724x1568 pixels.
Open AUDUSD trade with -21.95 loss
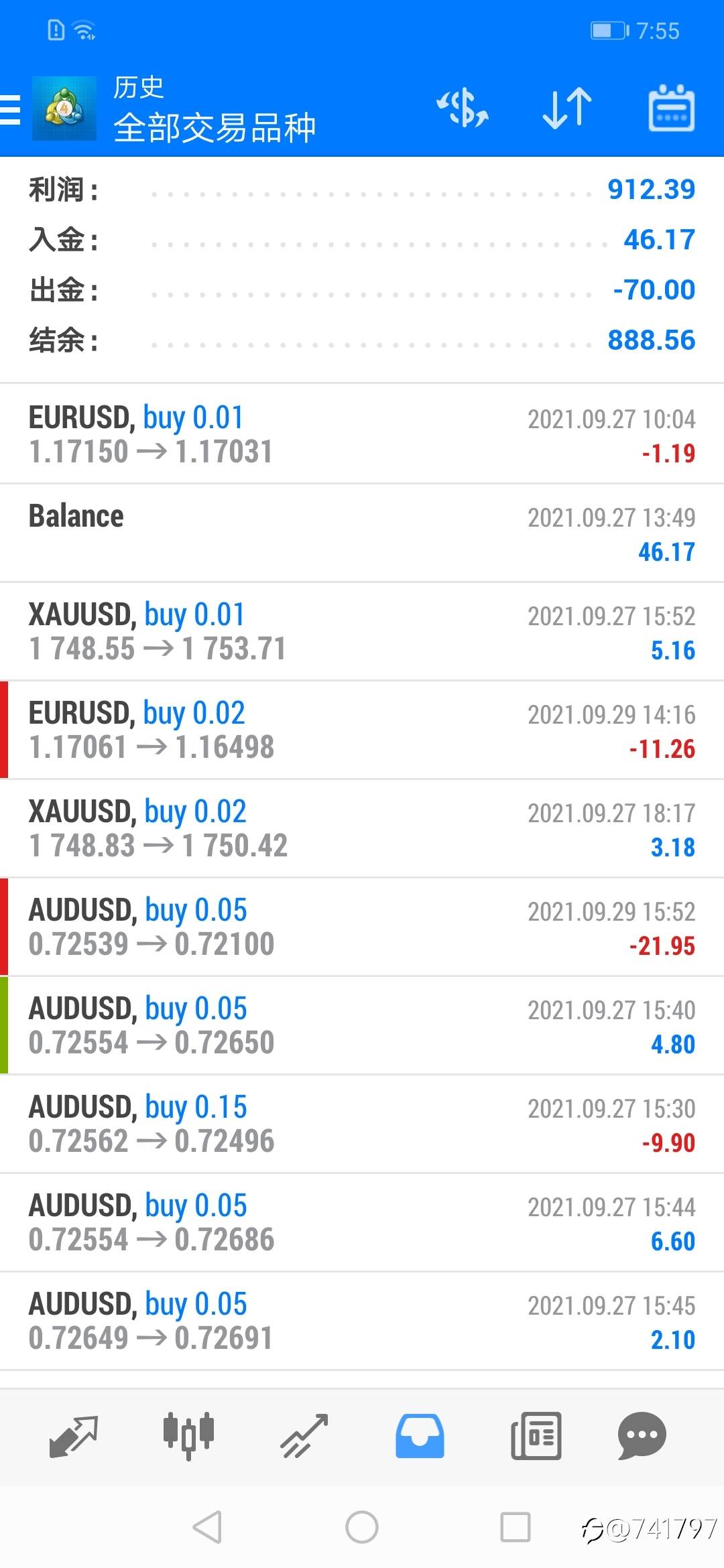pos(362,927)
